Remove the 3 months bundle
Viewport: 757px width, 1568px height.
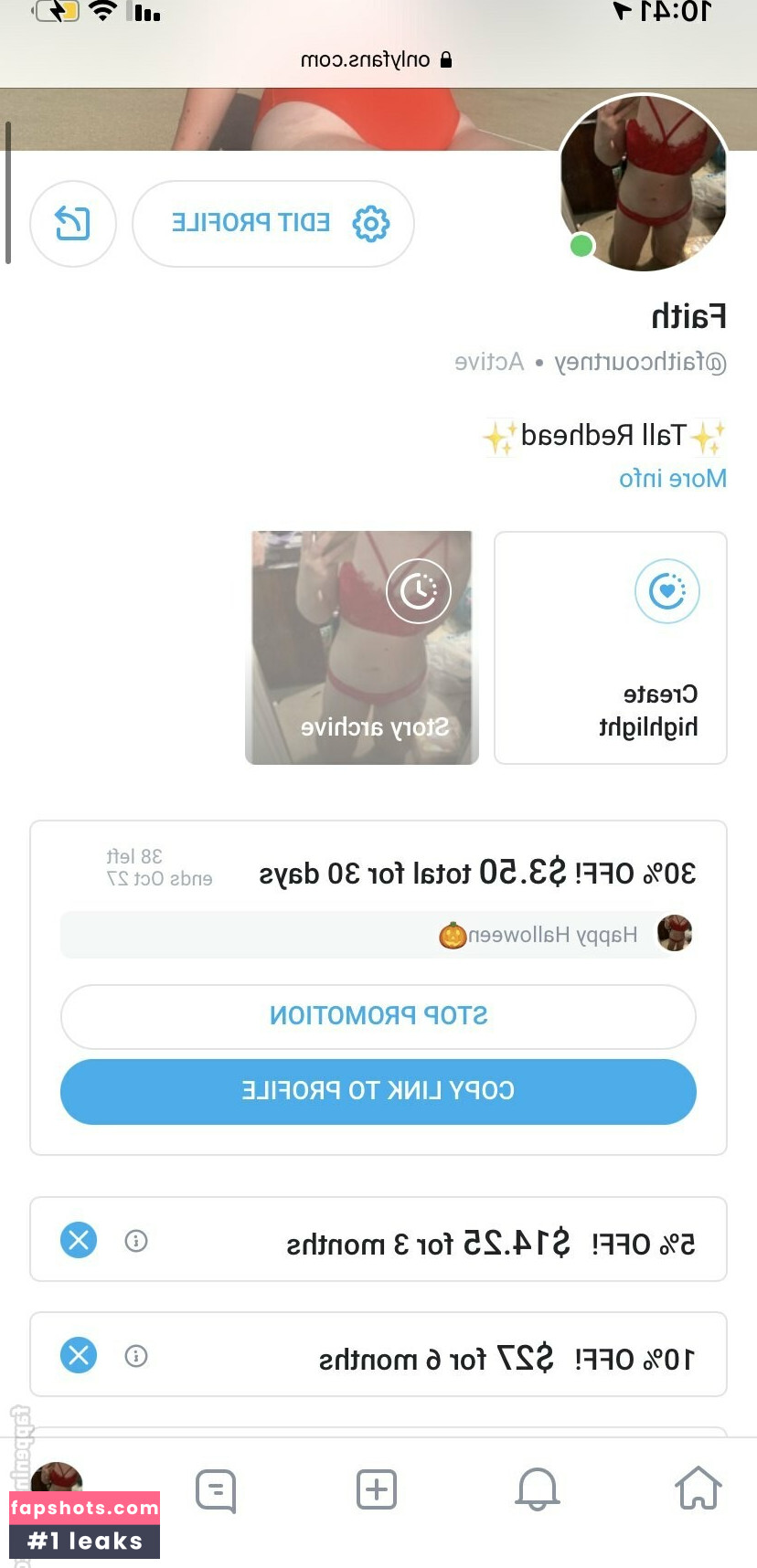[x=79, y=1240]
